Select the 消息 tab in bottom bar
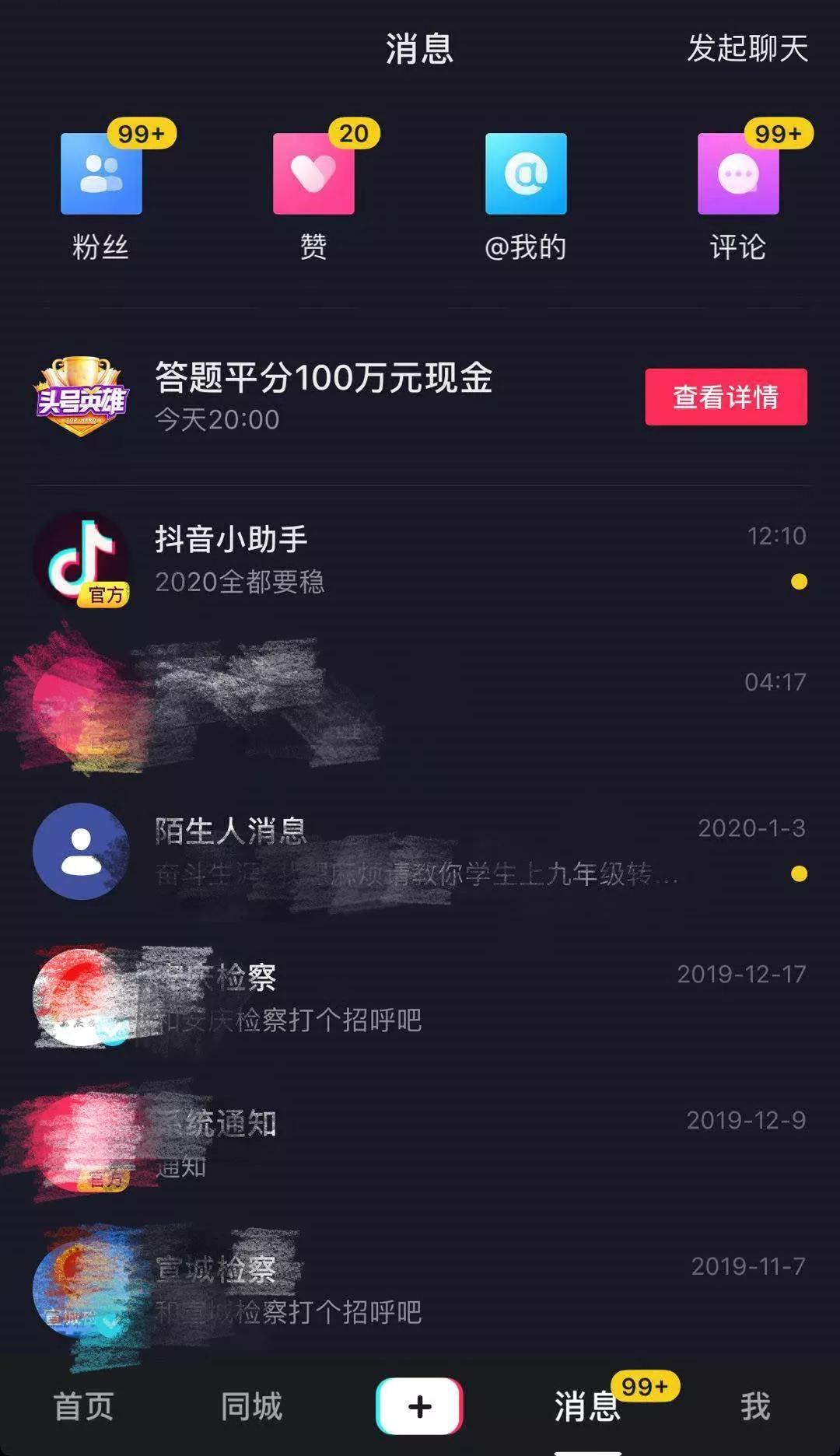This screenshot has height=1456, width=840. click(x=588, y=1406)
